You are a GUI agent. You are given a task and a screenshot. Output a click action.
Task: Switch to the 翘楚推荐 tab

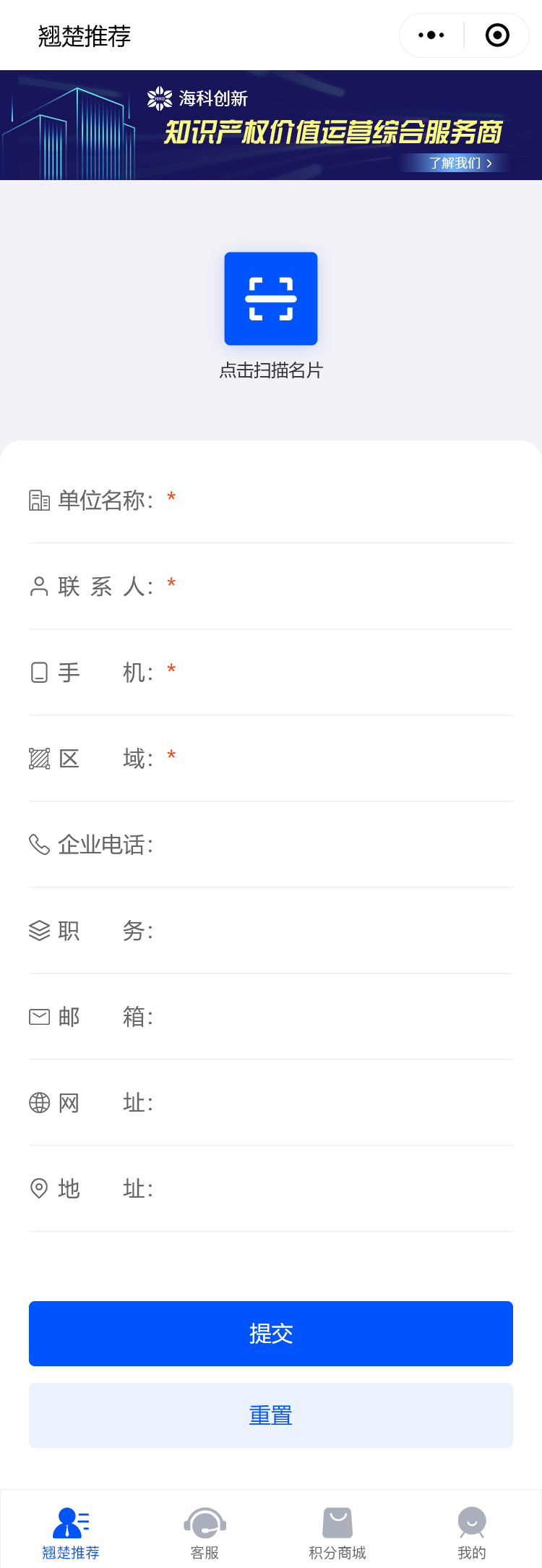tap(70, 1533)
